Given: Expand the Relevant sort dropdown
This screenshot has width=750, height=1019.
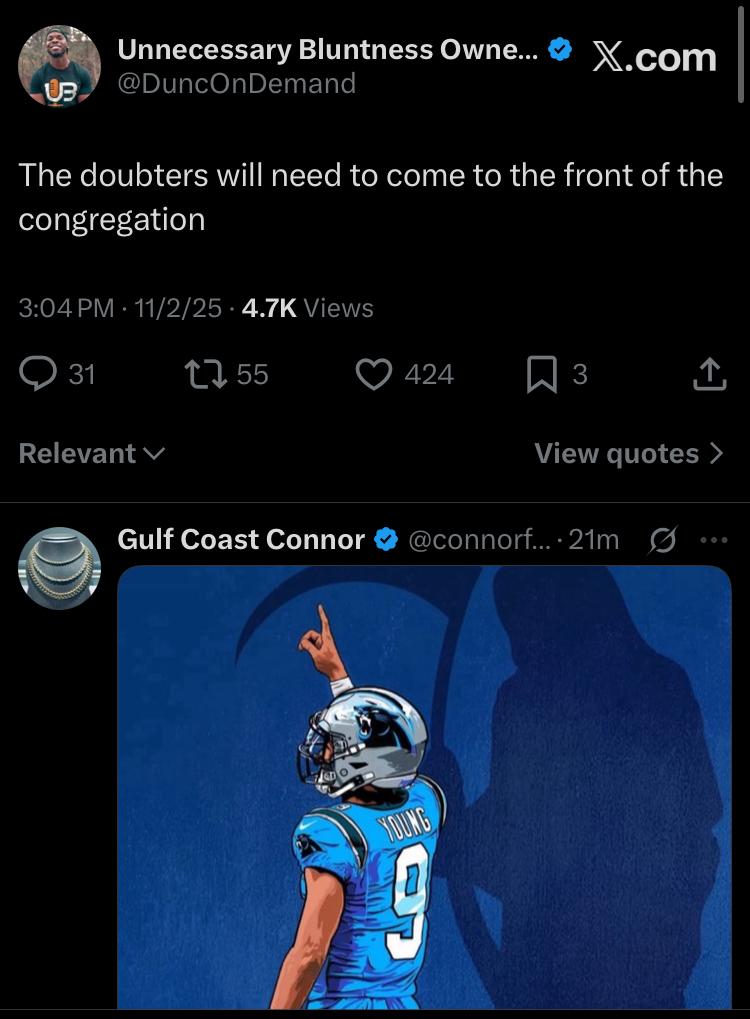Looking at the screenshot, I should [x=92, y=454].
